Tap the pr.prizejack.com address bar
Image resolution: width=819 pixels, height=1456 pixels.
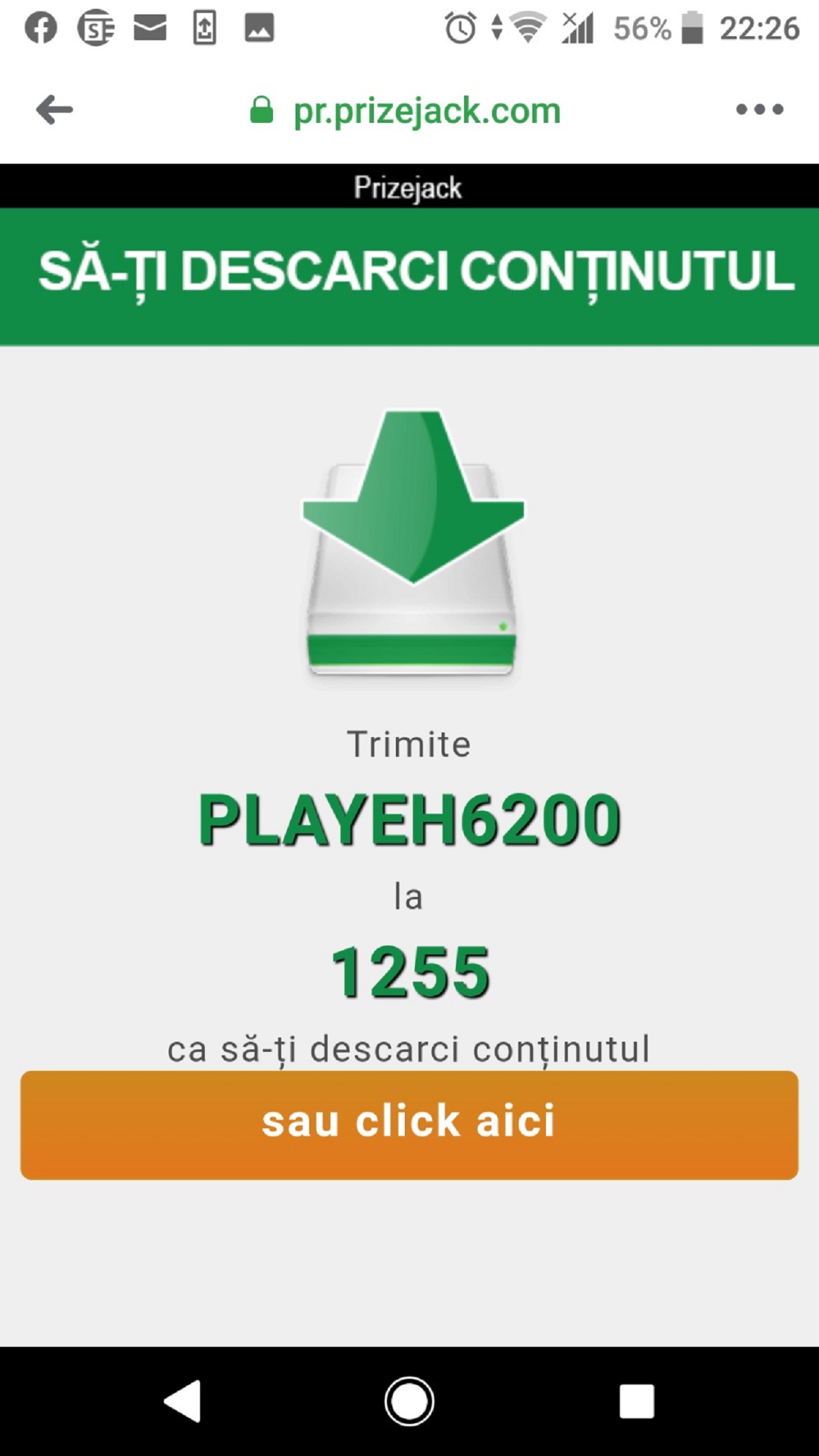click(x=406, y=111)
